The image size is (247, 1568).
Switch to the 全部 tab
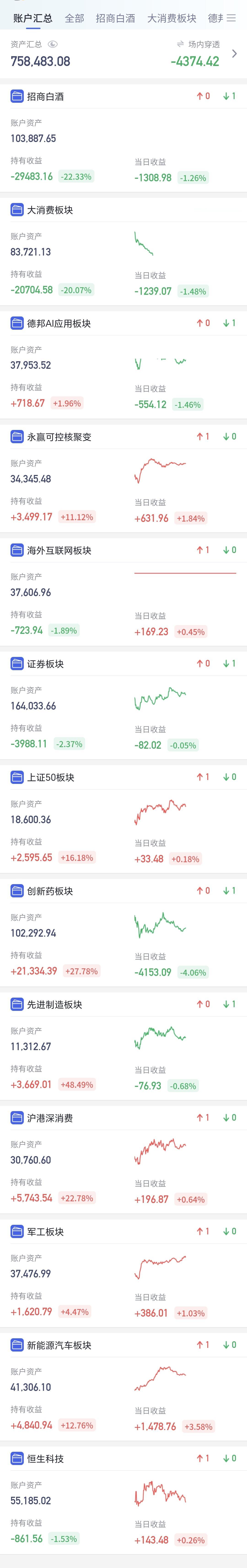tap(74, 18)
